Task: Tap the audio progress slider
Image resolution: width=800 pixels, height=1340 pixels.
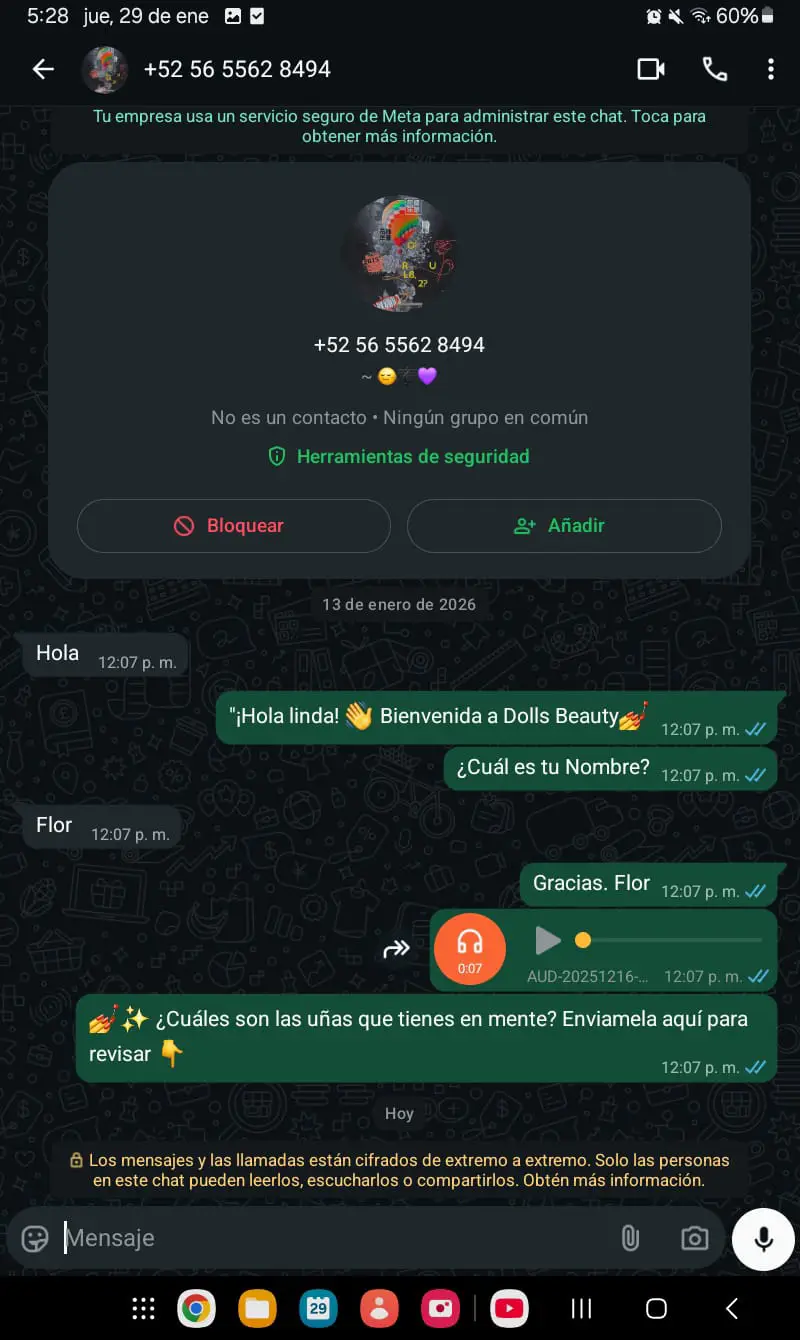Action: tap(670, 940)
